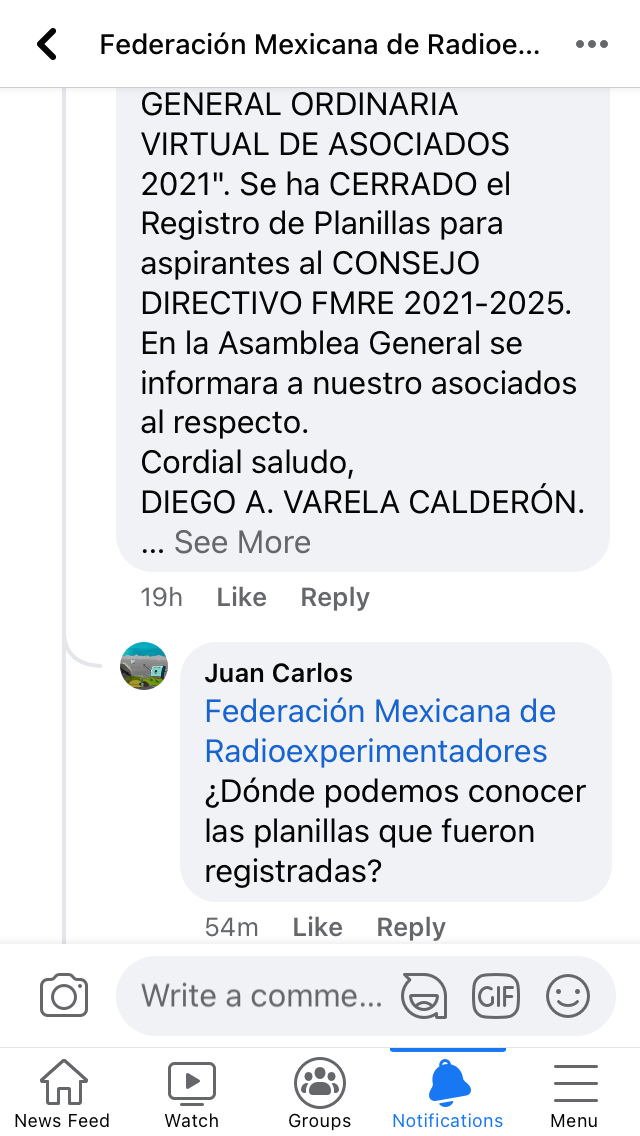Image resolution: width=640 pixels, height=1136 pixels.
Task: Open Juan Carlos's profile from his name
Action: coord(278,673)
